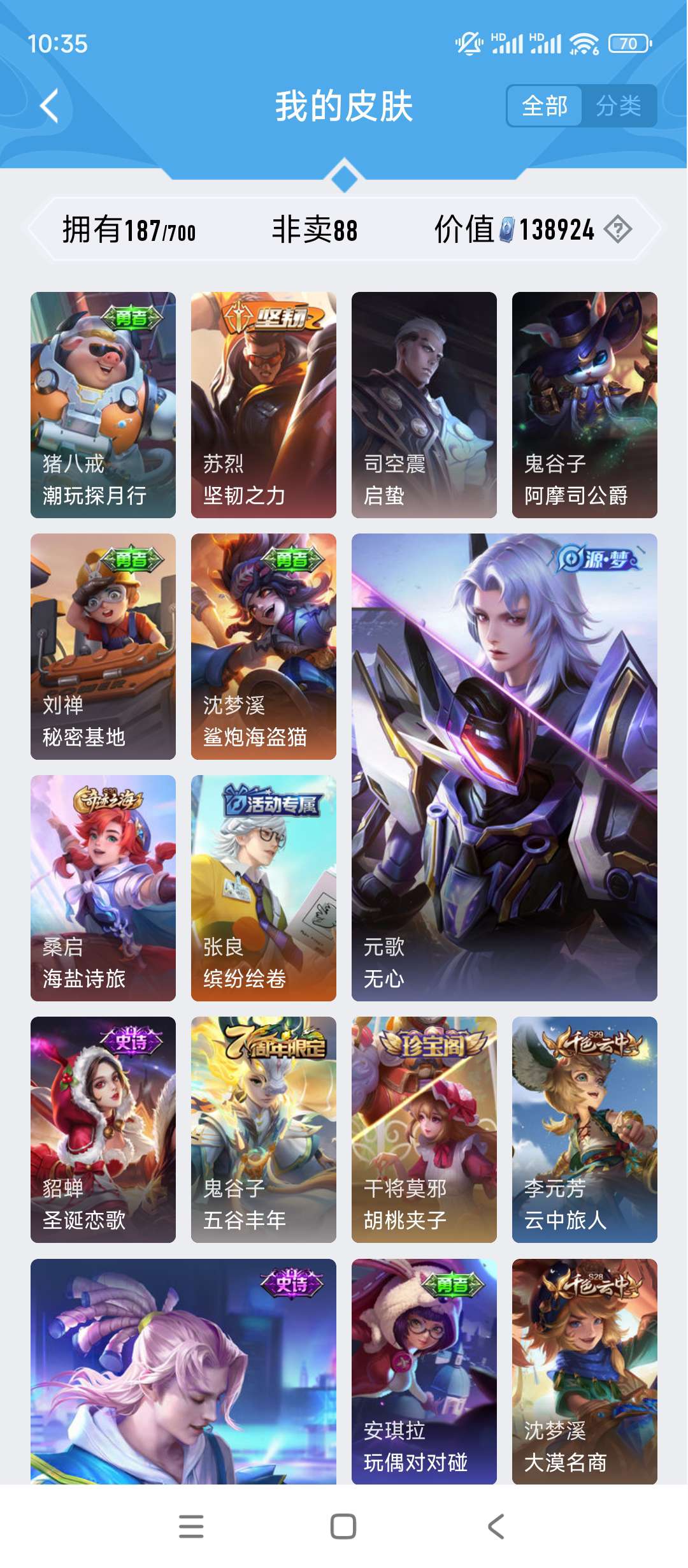The width and height of the screenshot is (688, 1568).
Task: Open 李元芳 云中旅人 skin card
Action: tap(585, 1129)
